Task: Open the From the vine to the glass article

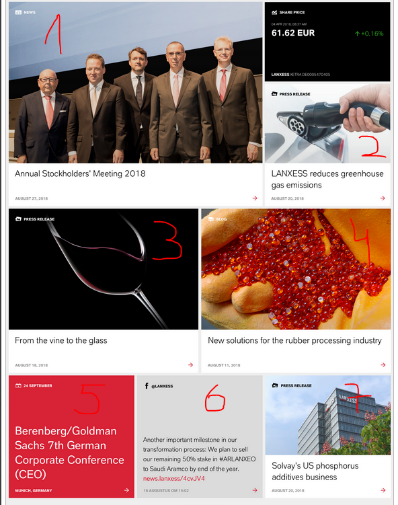Action: click(103, 290)
